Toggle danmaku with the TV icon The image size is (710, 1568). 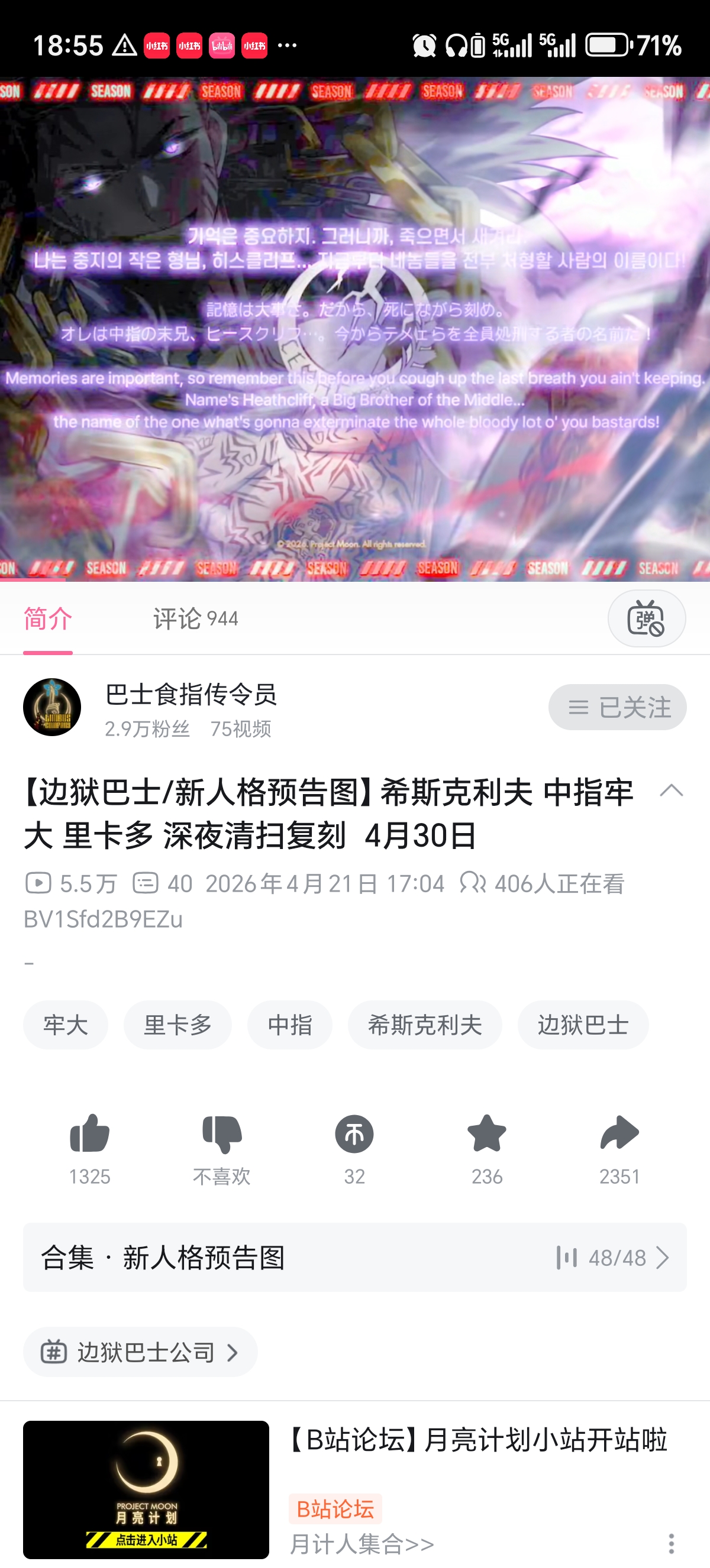(647, 618)
